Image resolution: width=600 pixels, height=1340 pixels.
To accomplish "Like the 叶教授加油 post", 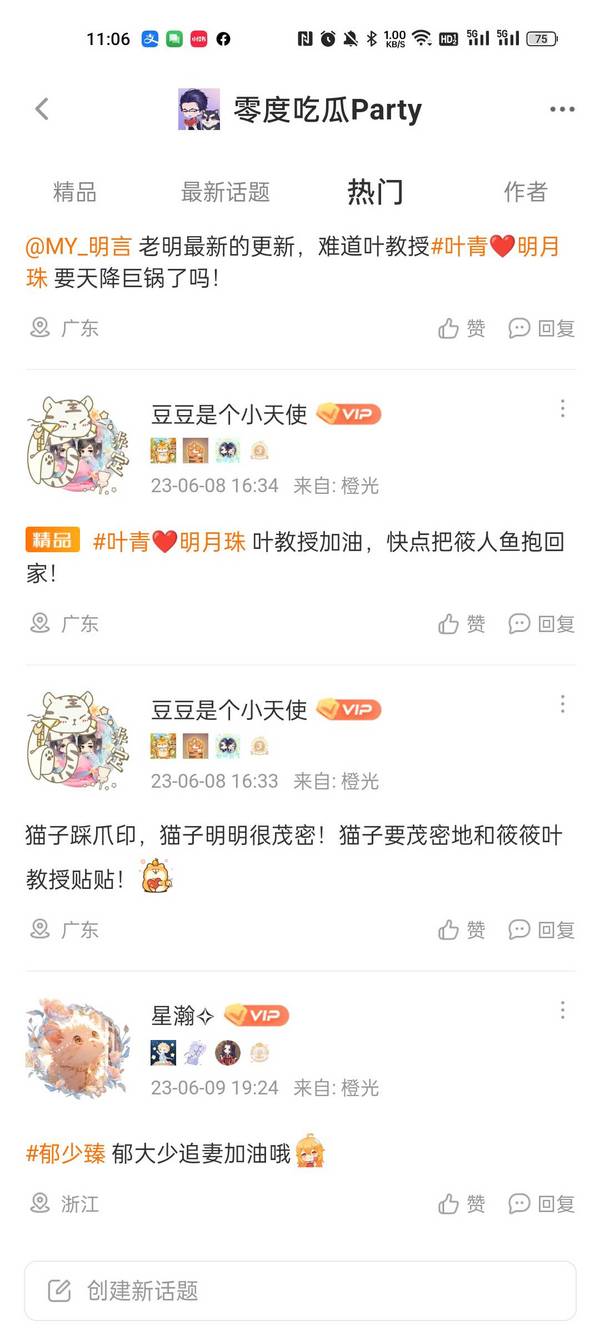I will click(x=462, y=624).
